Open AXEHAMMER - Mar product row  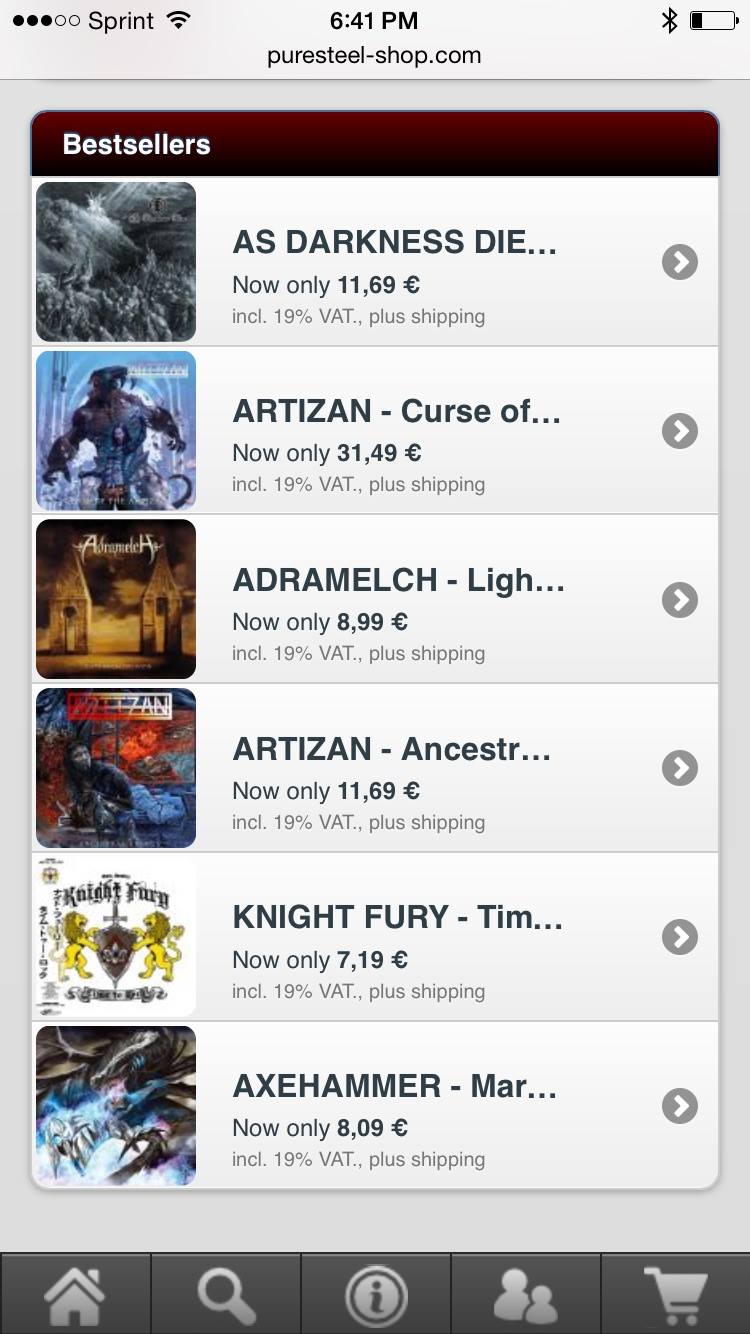point(375,1105)
